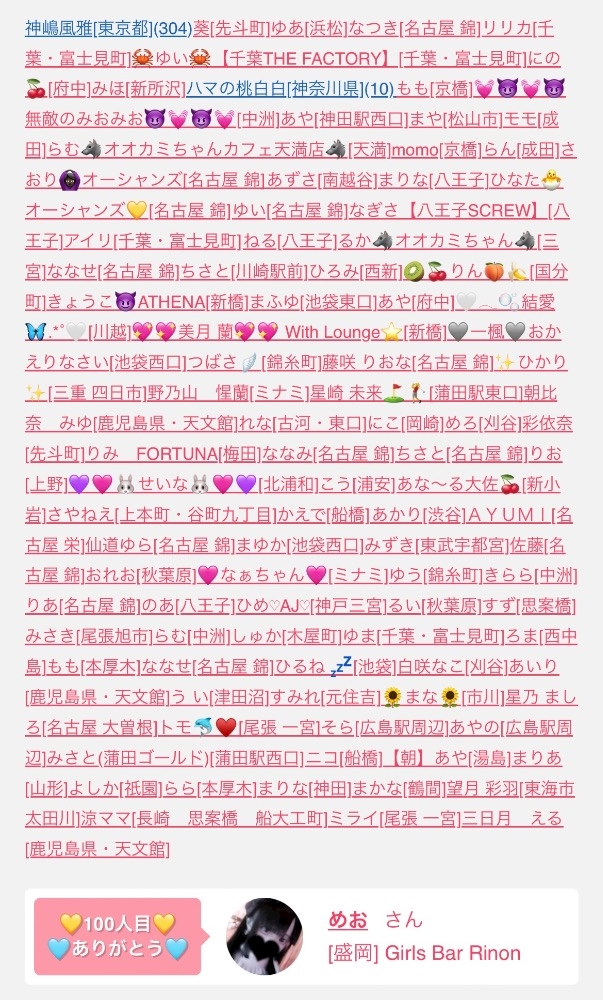Tap the 仙道ゆら link
Viewport: 603px width, 1000px height.
click(119, 546)
